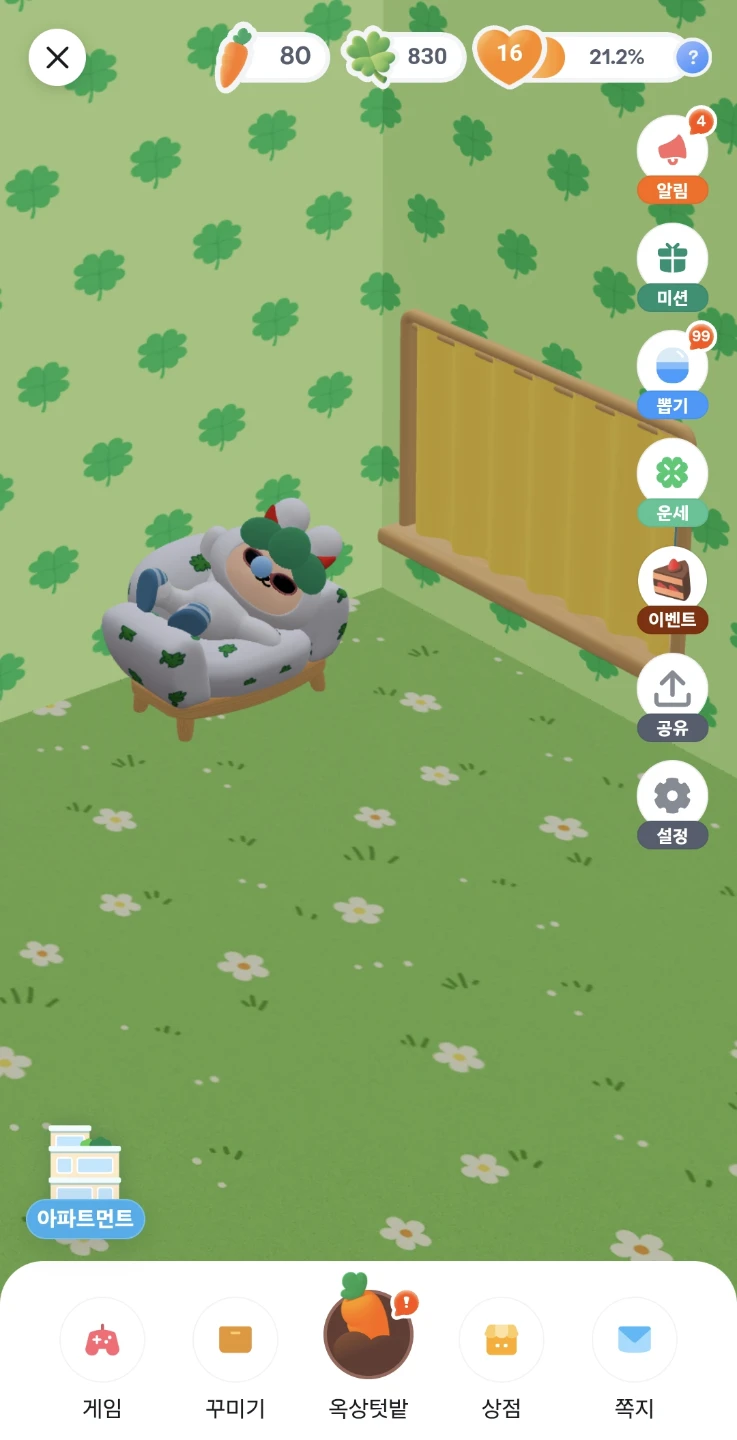The height and width of the screenshot is (1440, 737).
Task: Open 옥상텃밭 carrot garden
Action: point(368,1347)
